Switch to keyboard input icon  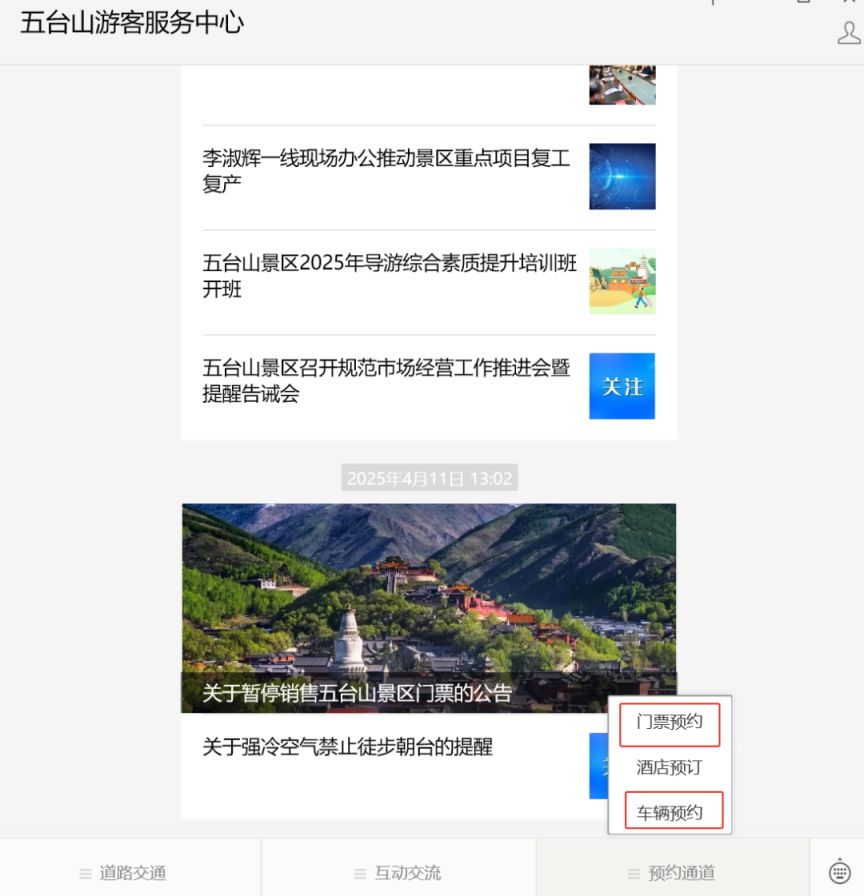click(x=840, y=872)
